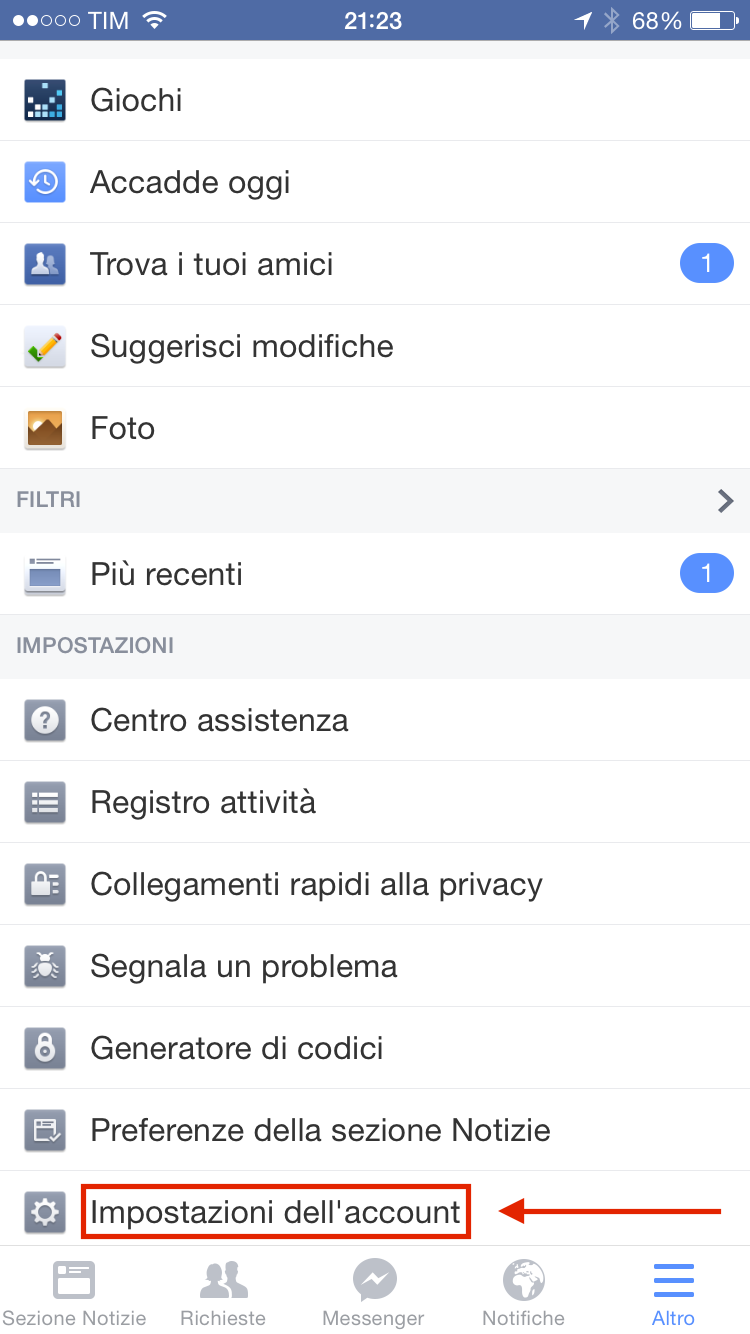
Task: Open Collegamenti rapidi alla privacy
Action: 375,884
